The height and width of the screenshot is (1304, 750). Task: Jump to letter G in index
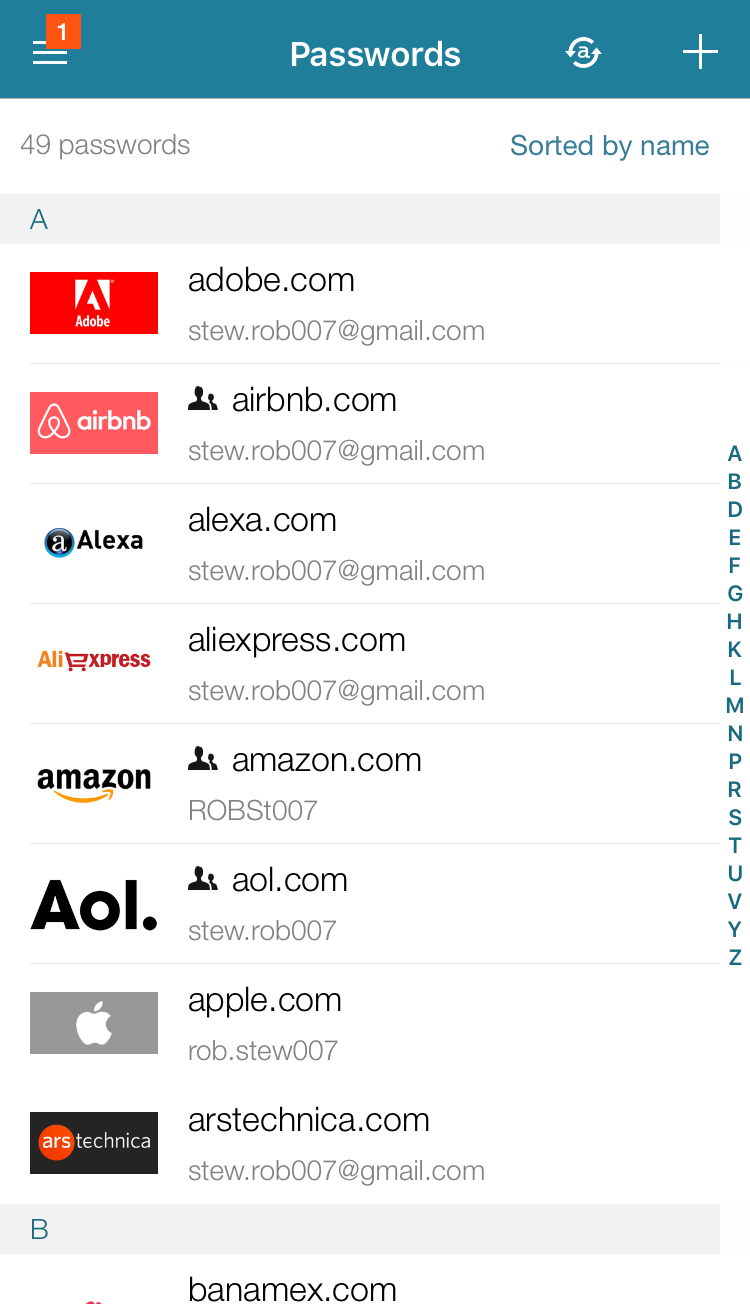point(735,594)
